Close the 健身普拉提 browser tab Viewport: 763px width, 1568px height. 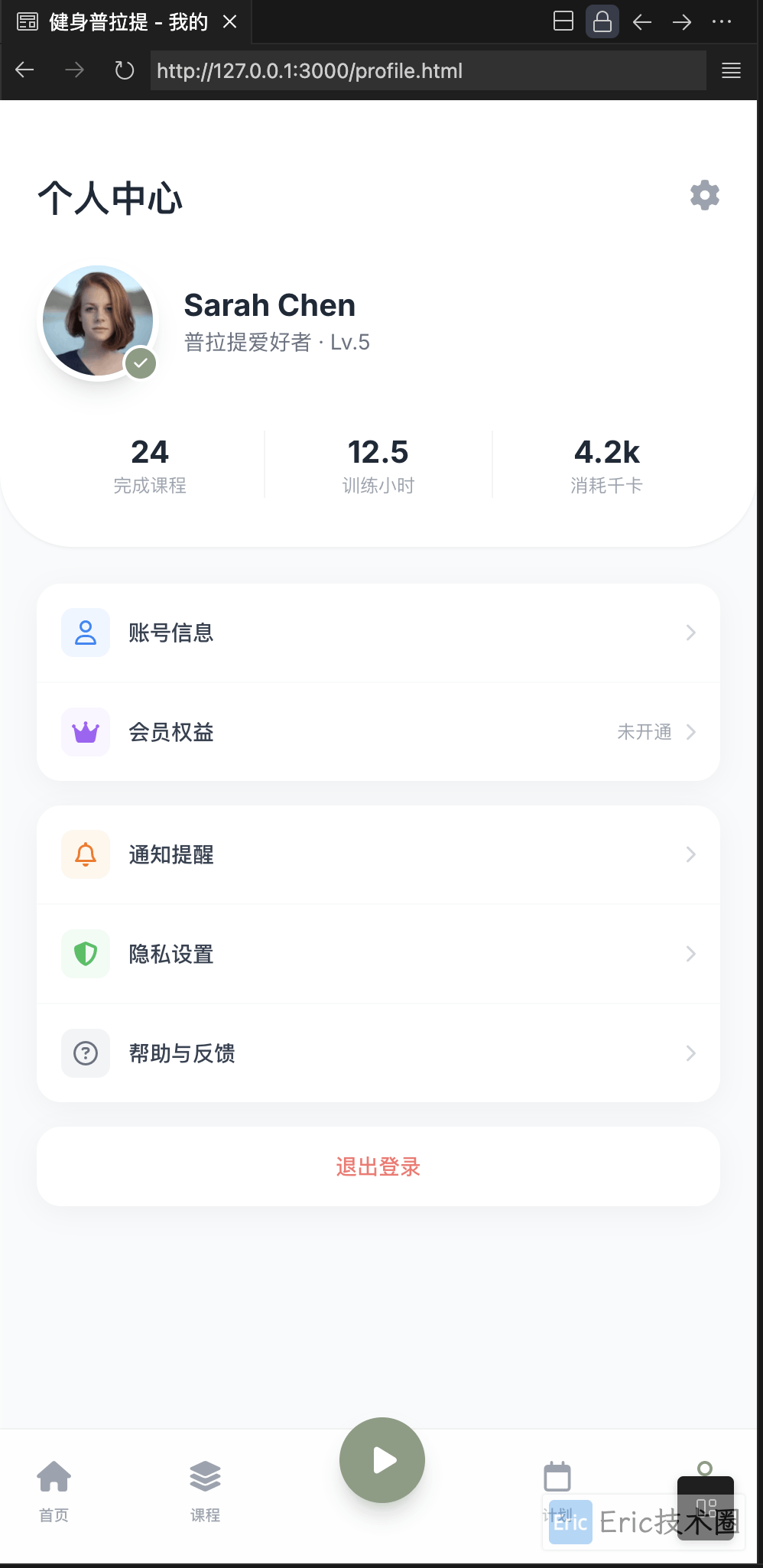(229, 22)
